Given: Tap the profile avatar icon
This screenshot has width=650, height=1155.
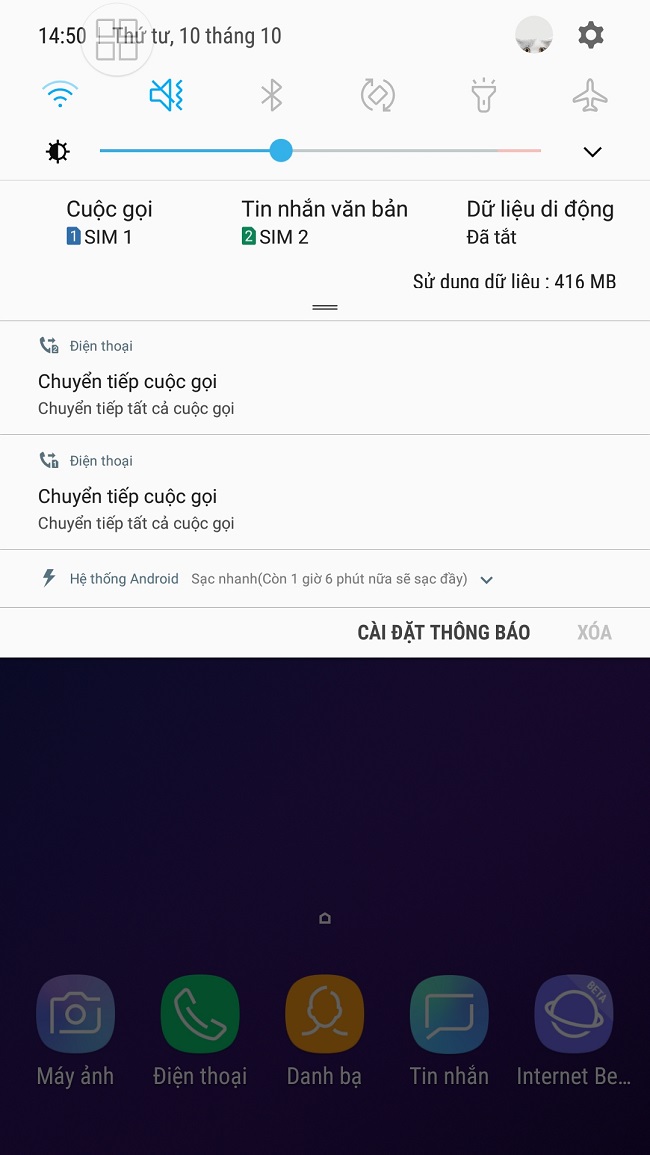Looking at the screenshot, I should tap(534, 36).
